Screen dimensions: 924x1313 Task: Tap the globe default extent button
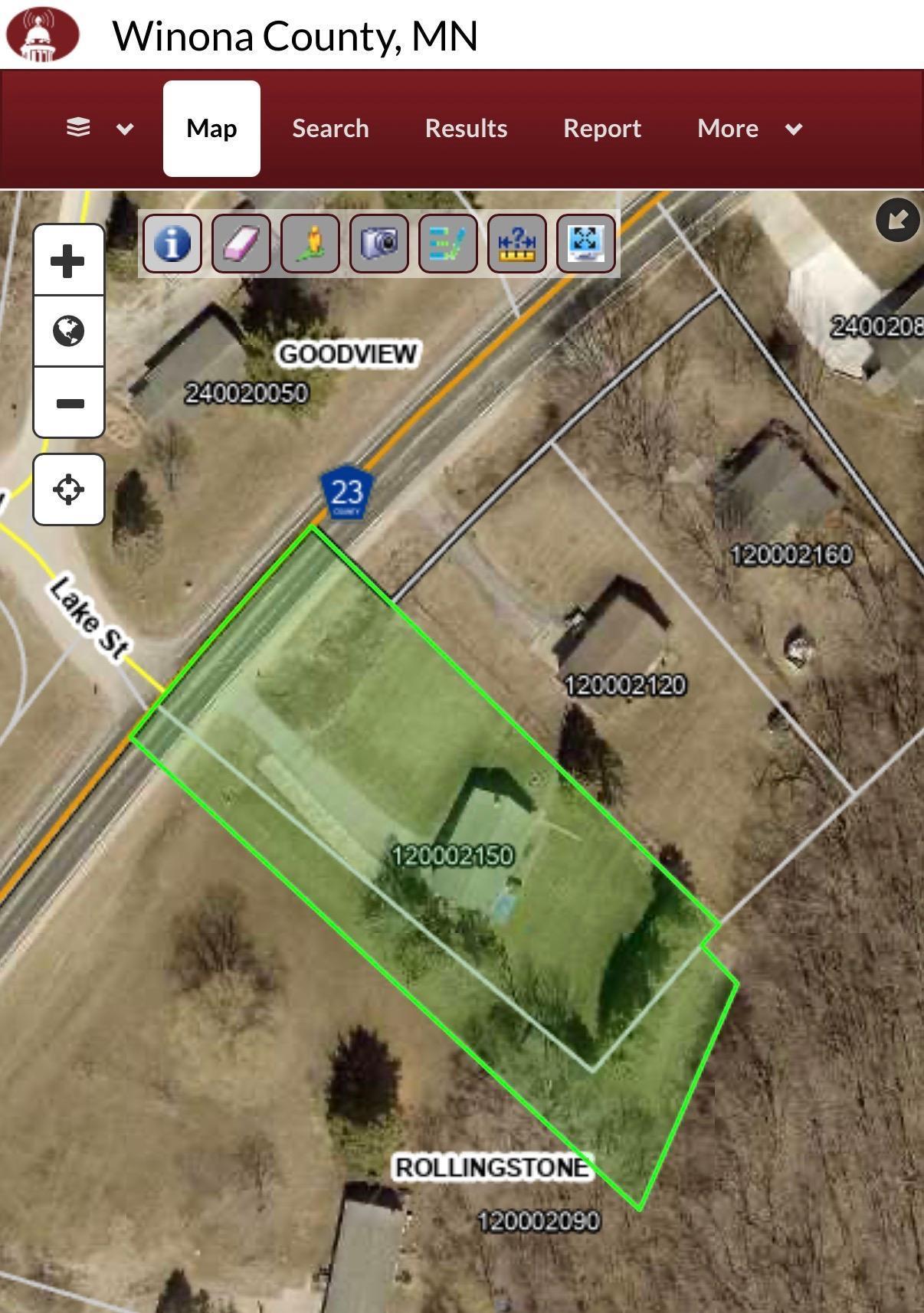coord(68,331)
